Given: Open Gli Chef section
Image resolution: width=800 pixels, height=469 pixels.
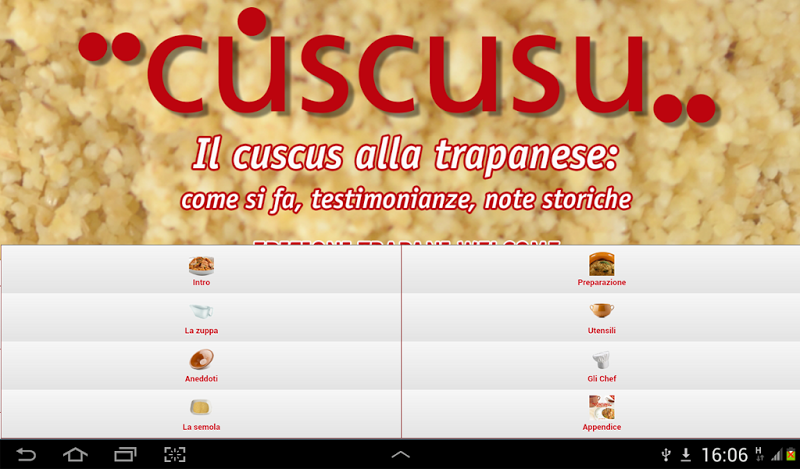Looking at the screenshot, I should 601,366.
